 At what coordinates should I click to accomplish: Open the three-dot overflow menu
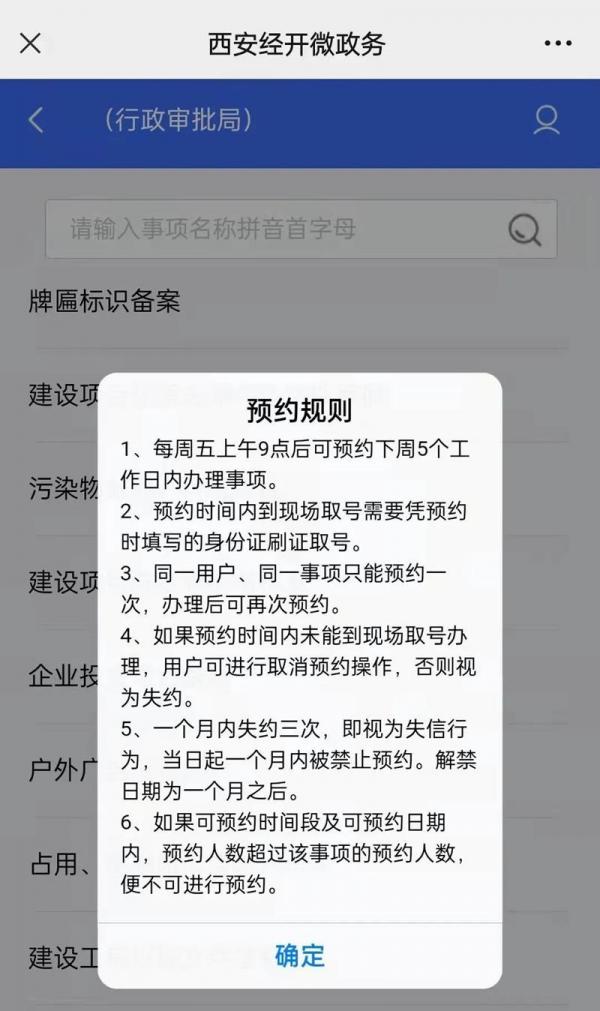557,44
